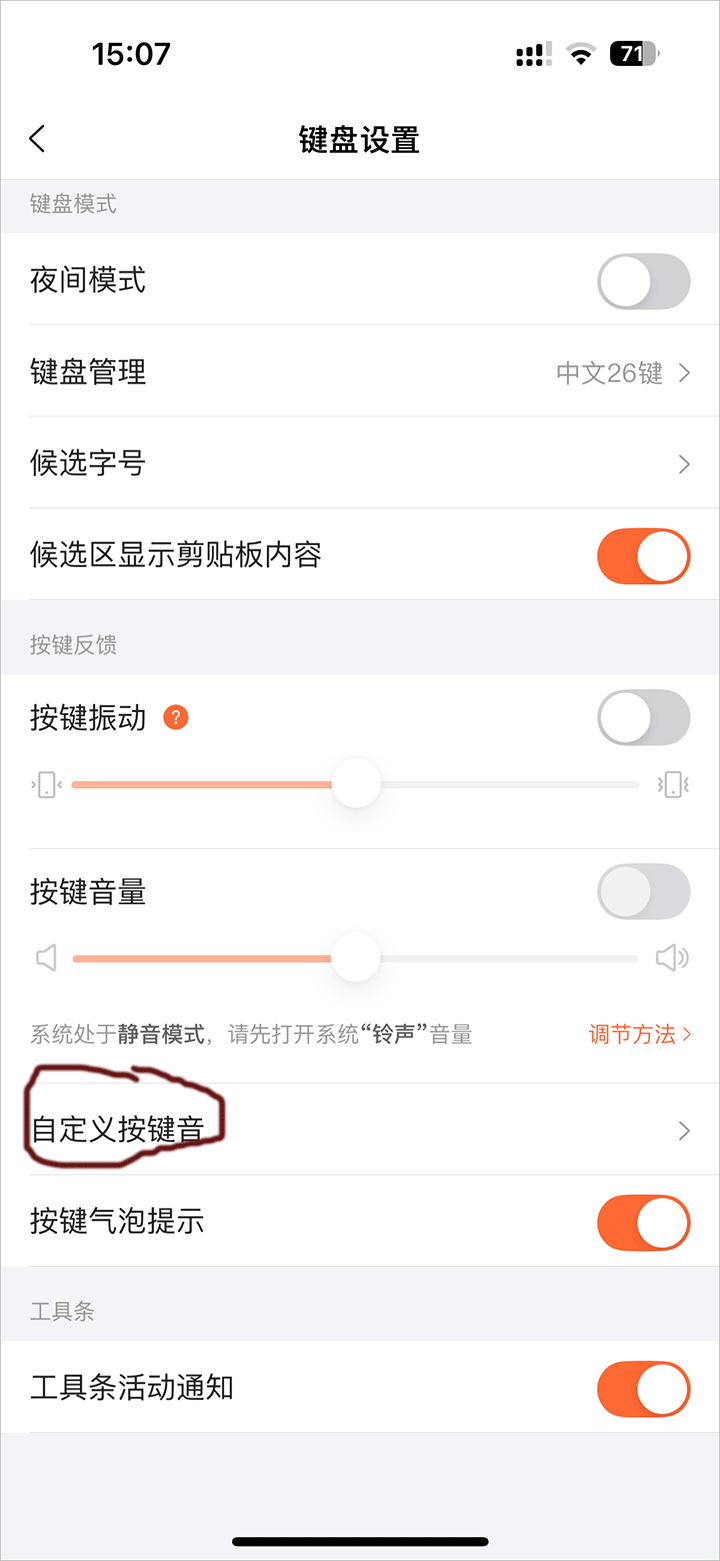Disable 工具条活动通知 switch
720x1561 pixels.
tap(643, 1388)
